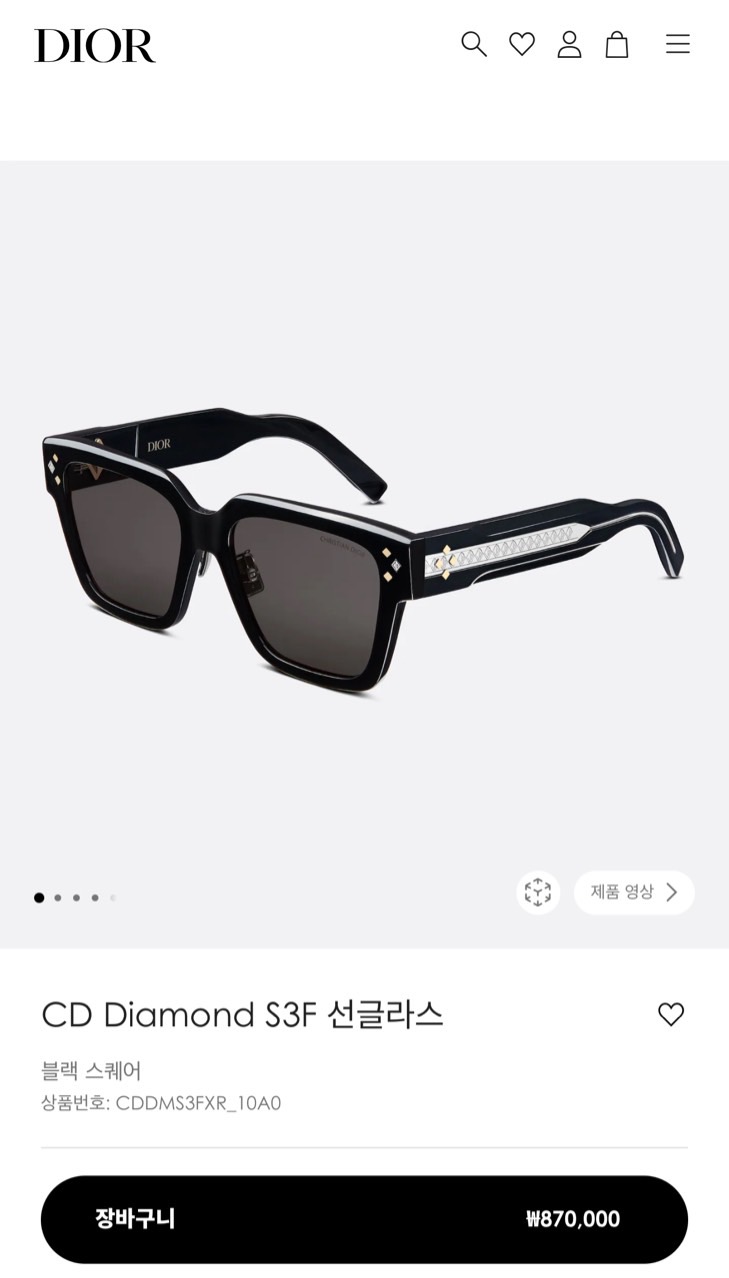Viewport: 729px width, 1278px height.
Task: Add CD Diamond S3F to wishlist
Action: pyautogui.click(x=671, y=1014)
